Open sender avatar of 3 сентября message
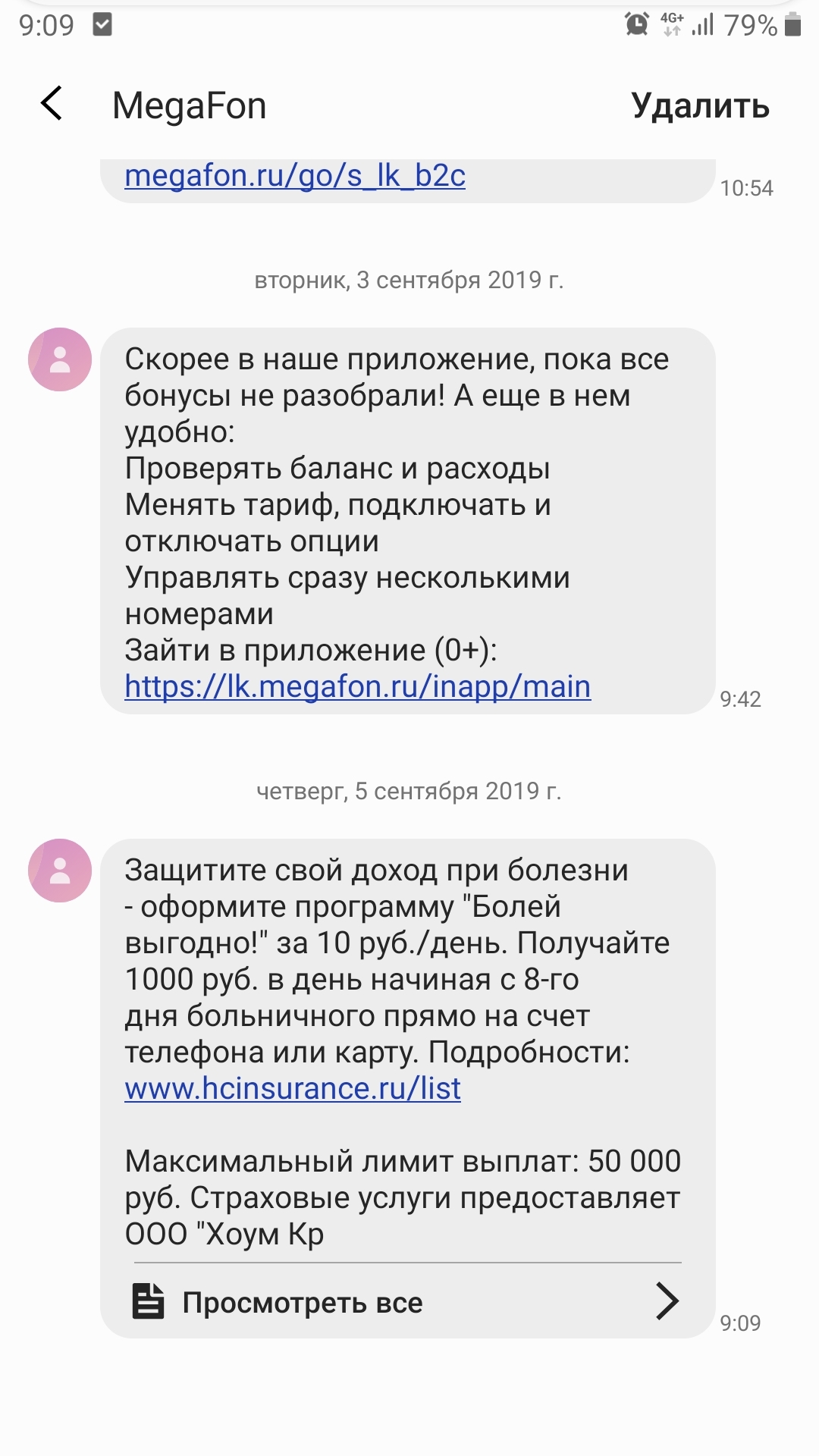Screen dimensions: 819x1456 pyautogui.click(x=60, y=359)
